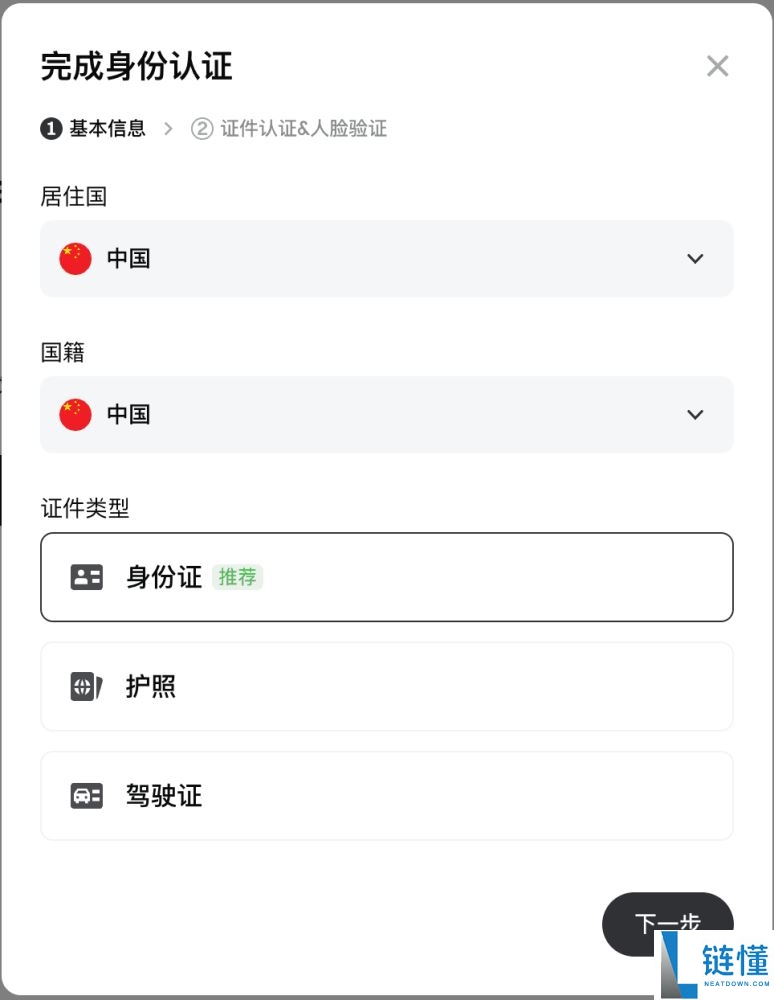Click the green 推荐 badge next to 身份证
Viewport: 774px width, 1000px height.
click(237, 577)
